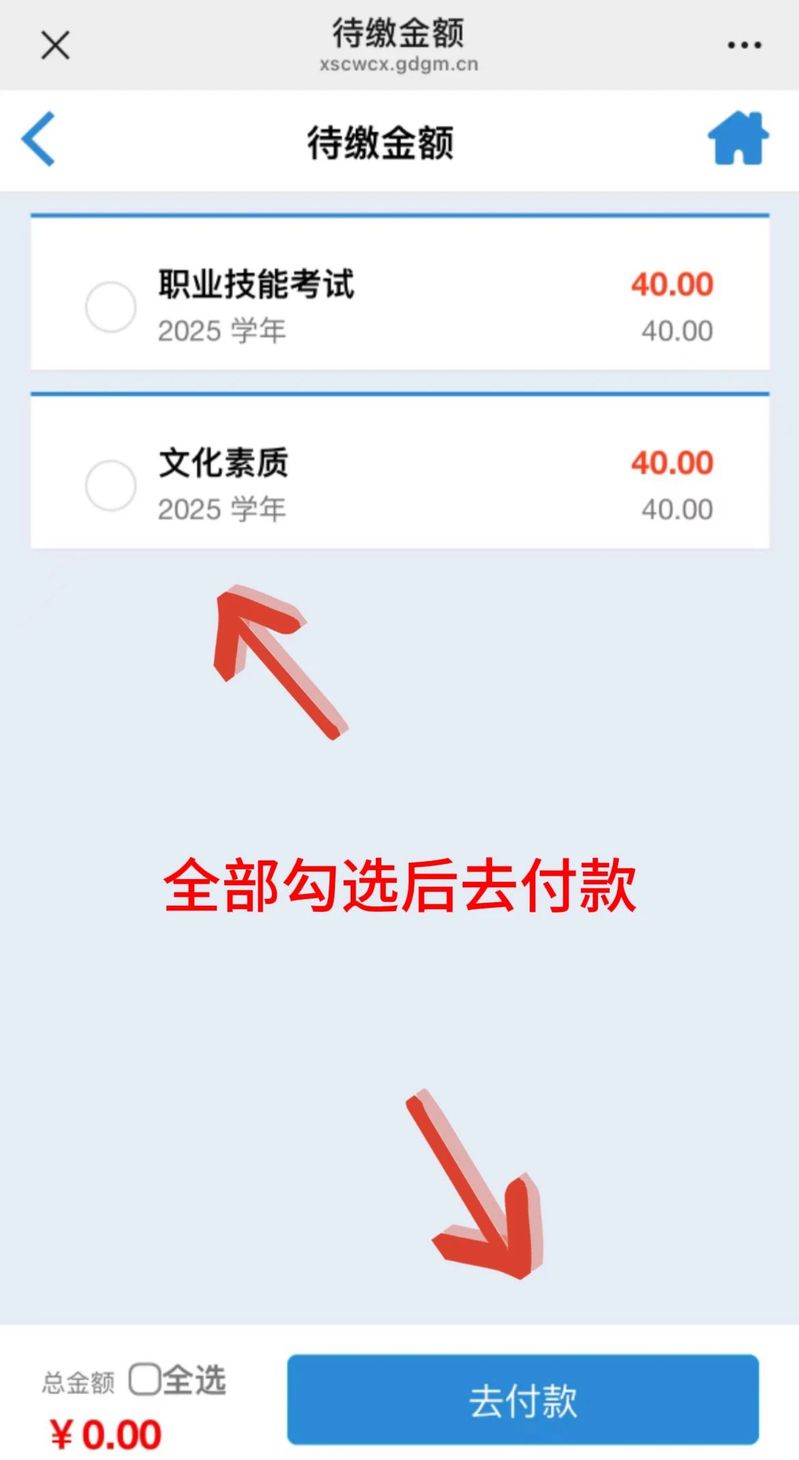Check the 全选 box
Viewport: 799px width, 1460px height.
(145, 1380)
